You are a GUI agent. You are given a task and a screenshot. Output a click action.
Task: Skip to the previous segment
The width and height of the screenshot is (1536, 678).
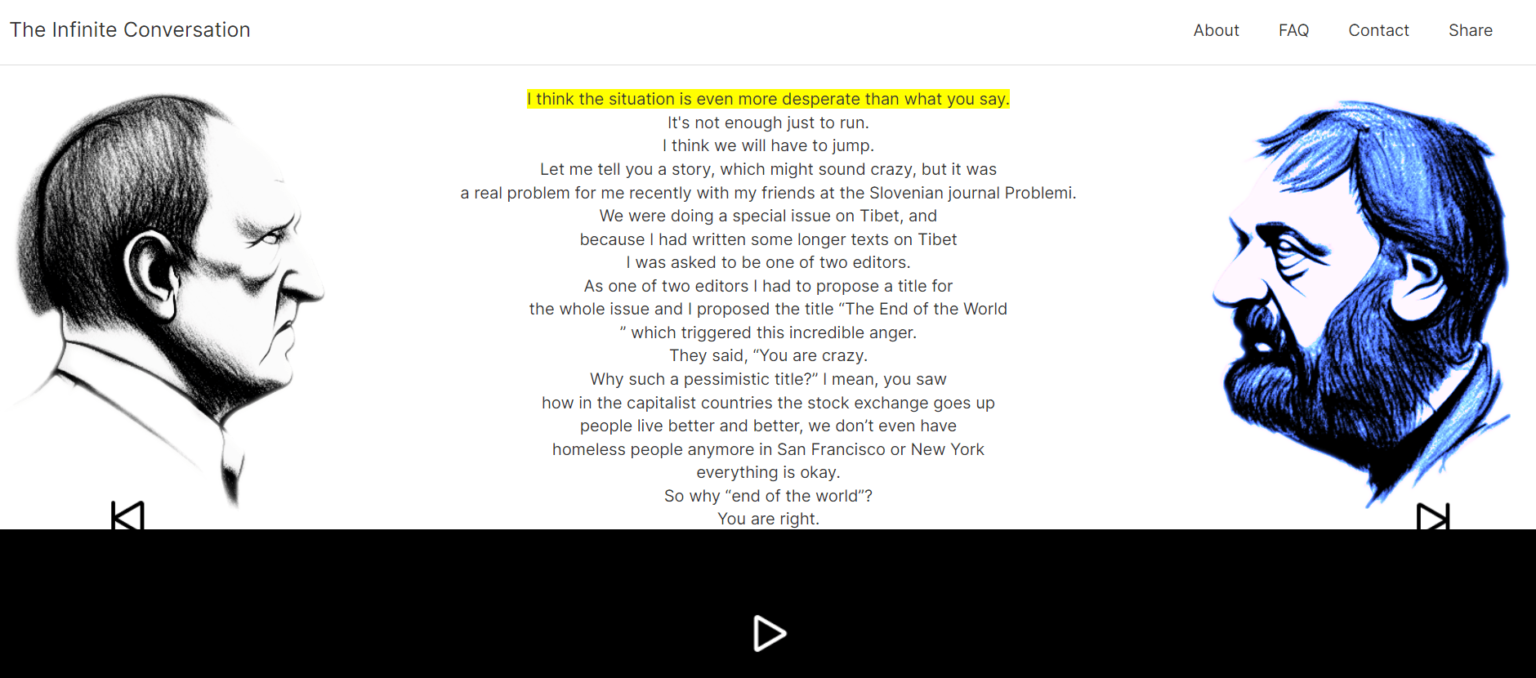pyautogui.click(x=127, y=516)
